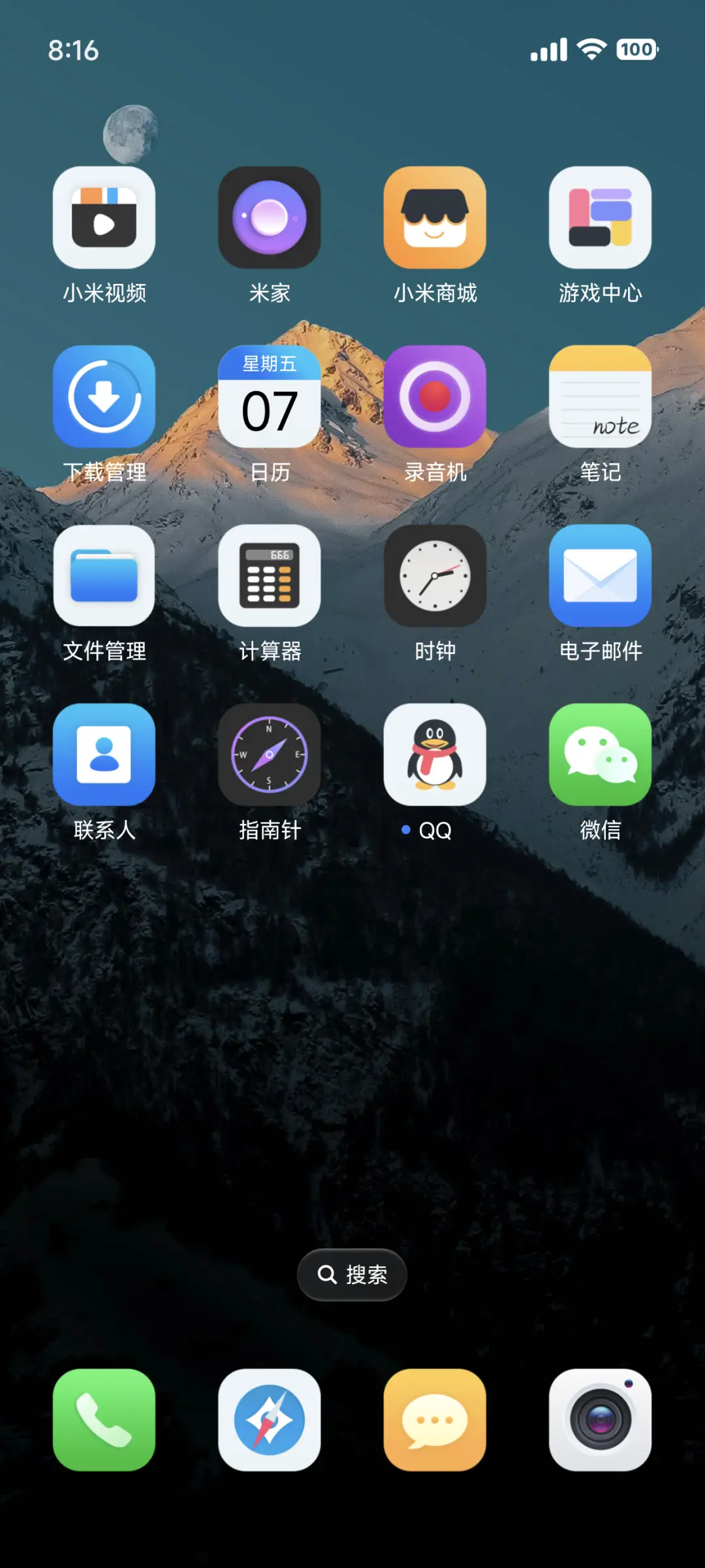
Task: Open the 米家 (Mi Home) app
Action: point(270,217)
